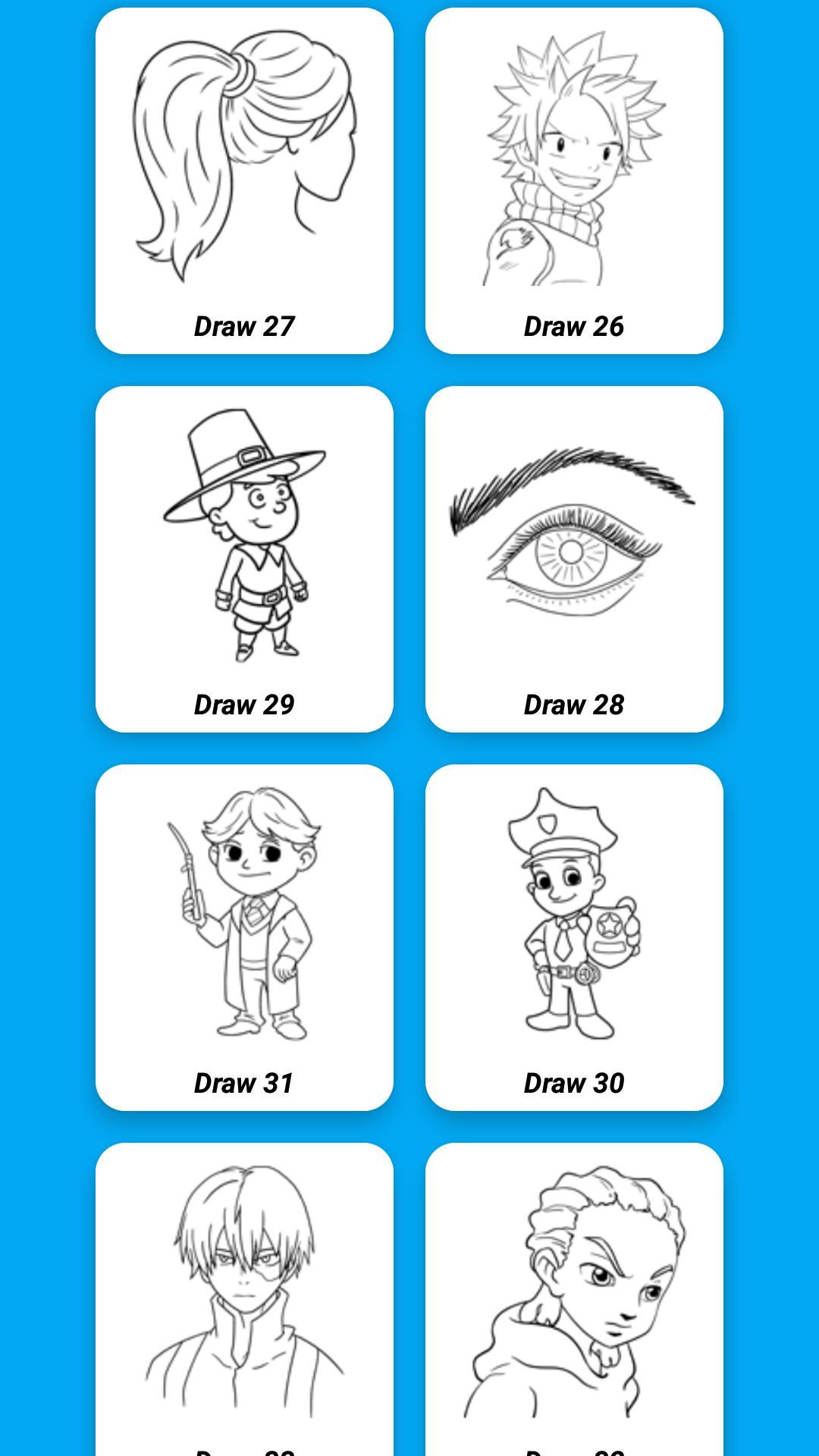Image resolution: width=819 pixels, height=1456 pixels.
Task: Click the Draw 30 label
Action: 574,1084
